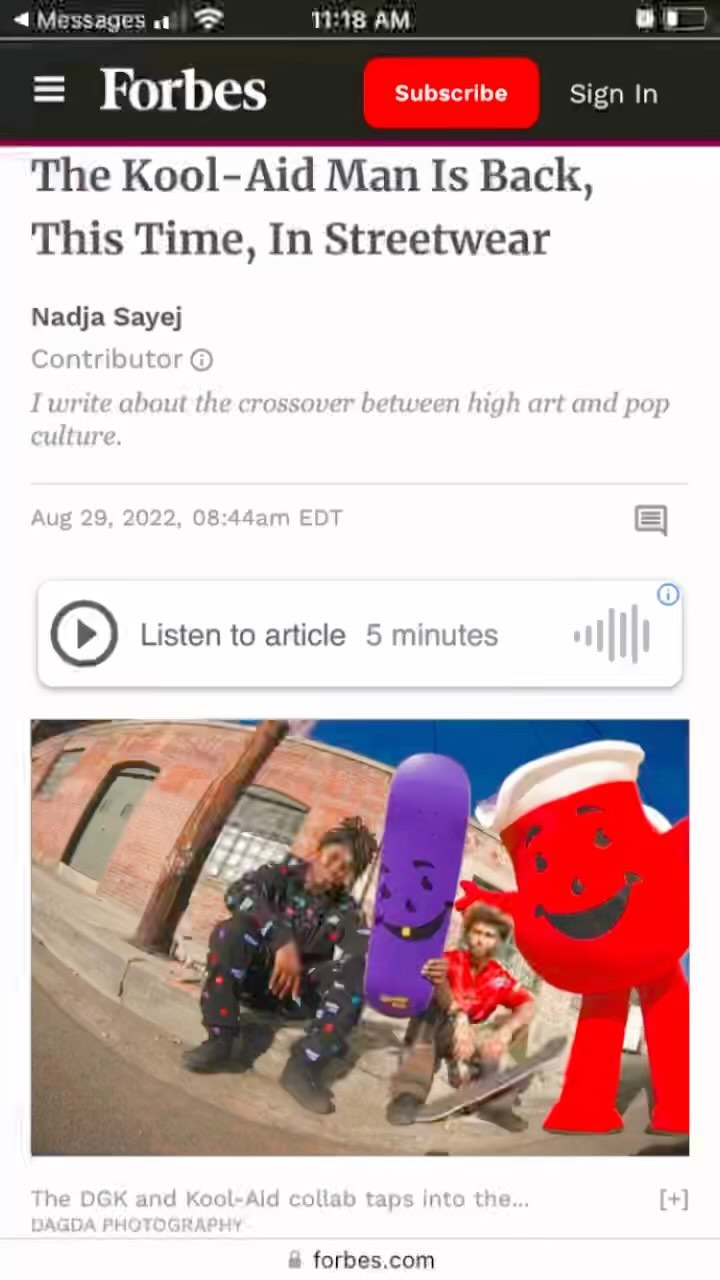Image resolution: width=720 pixels, height=1280 pixels.
Task: Tap the forbes.com address bar
Action: click(362, 1260)
